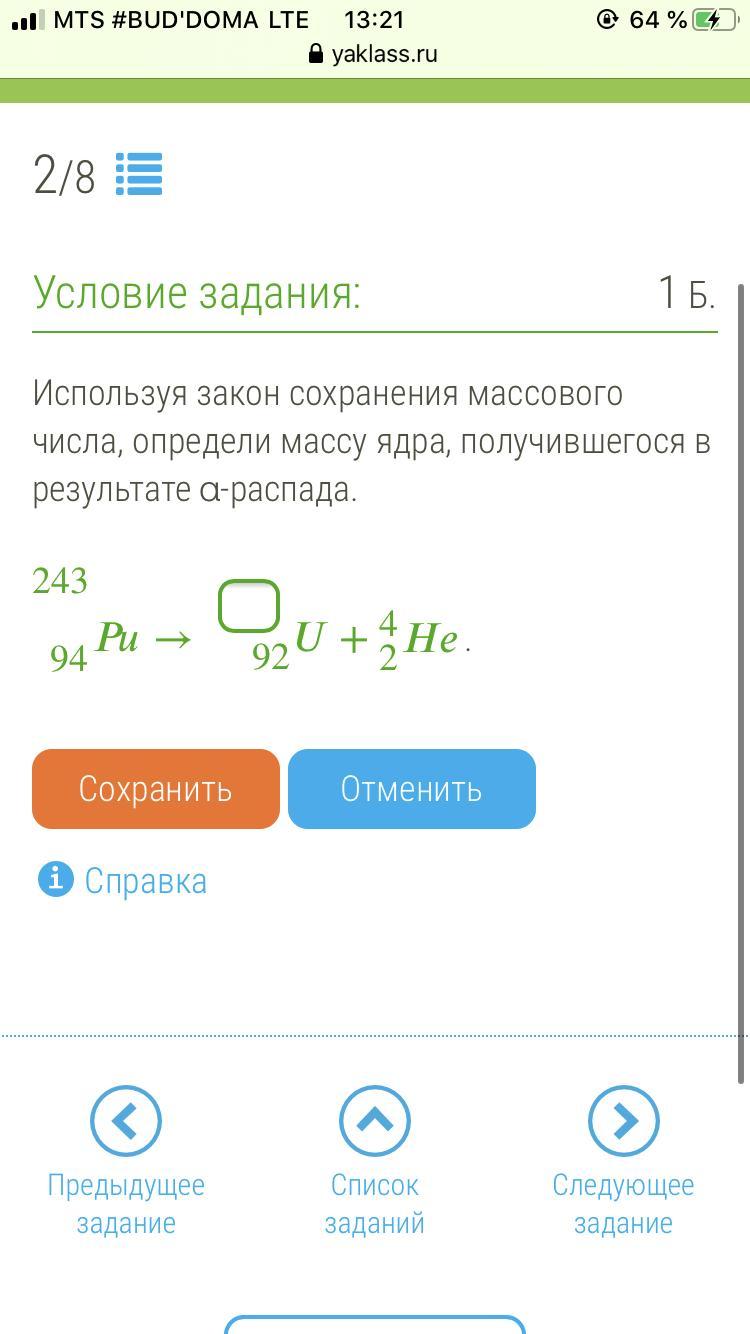Go to Следующее задание
The image size is (750, 1334).
point(623,1163)
